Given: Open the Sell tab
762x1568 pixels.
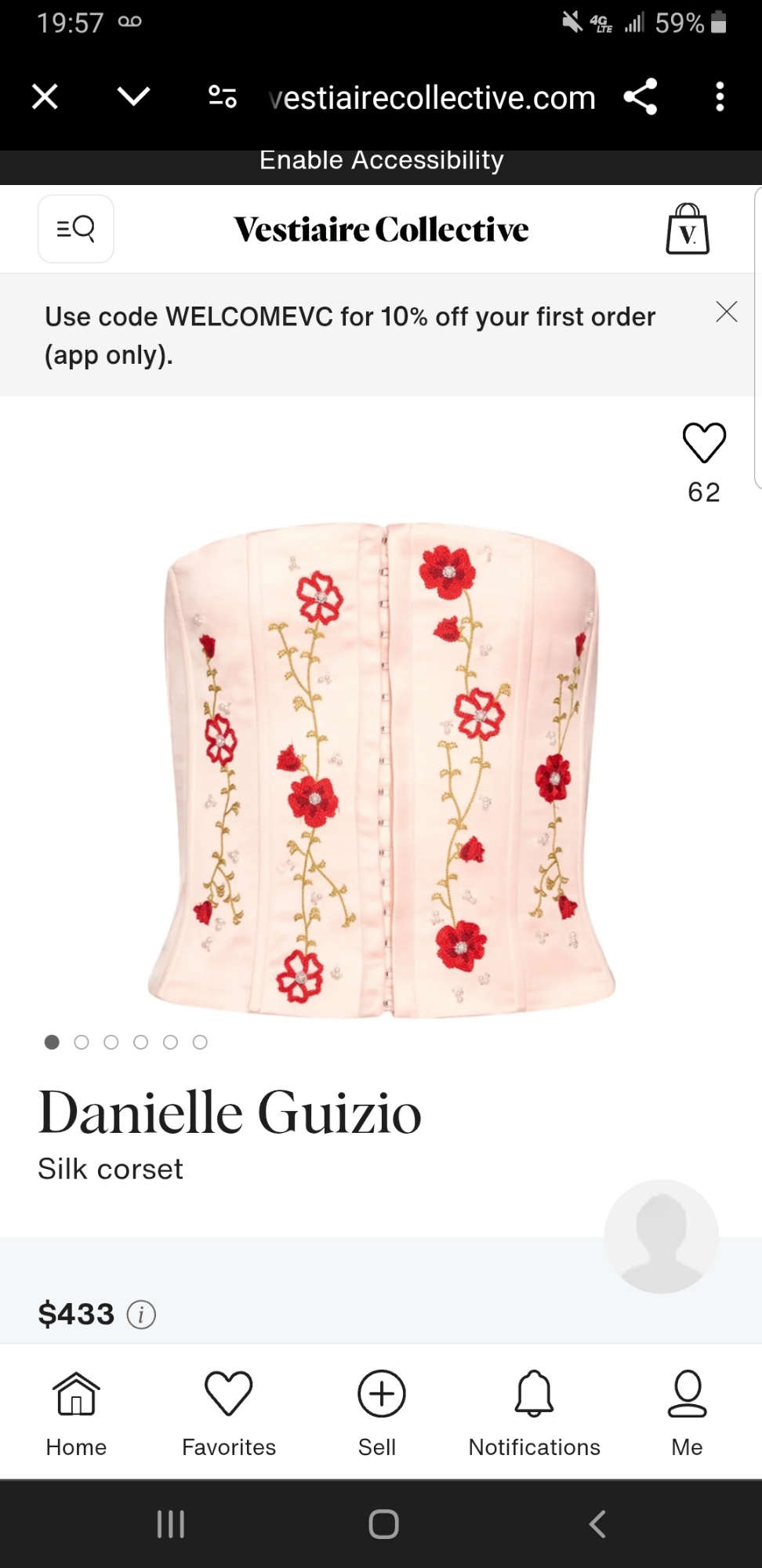Looking at the screenshot, I should point(381,1414).
